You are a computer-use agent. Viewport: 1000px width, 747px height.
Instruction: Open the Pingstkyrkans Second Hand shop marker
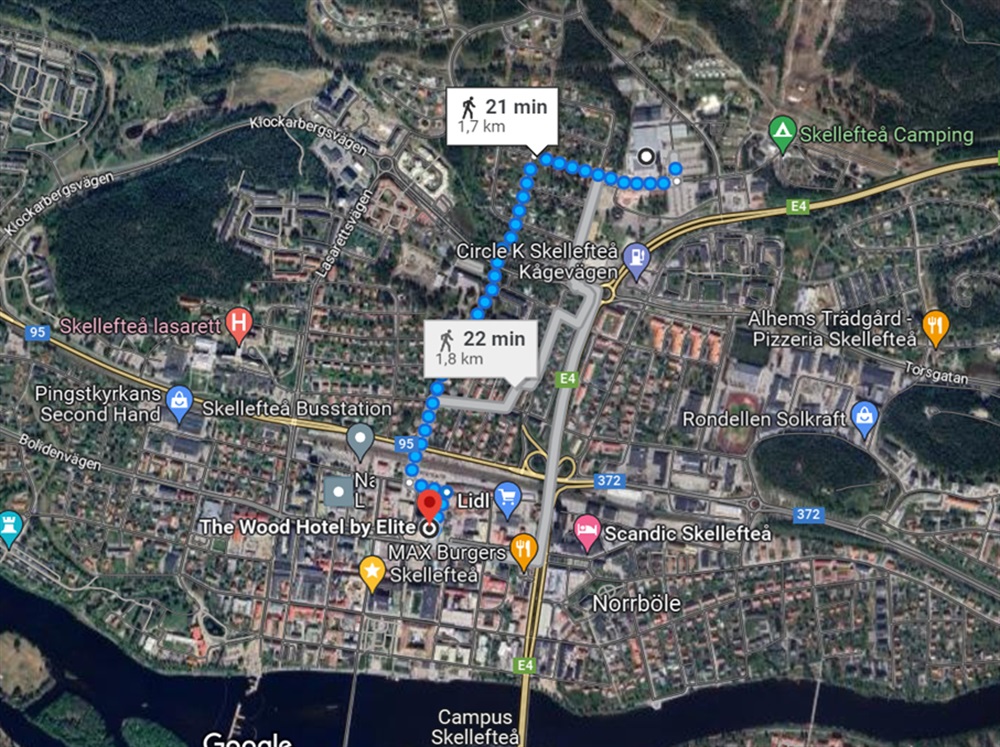[179, 401]
